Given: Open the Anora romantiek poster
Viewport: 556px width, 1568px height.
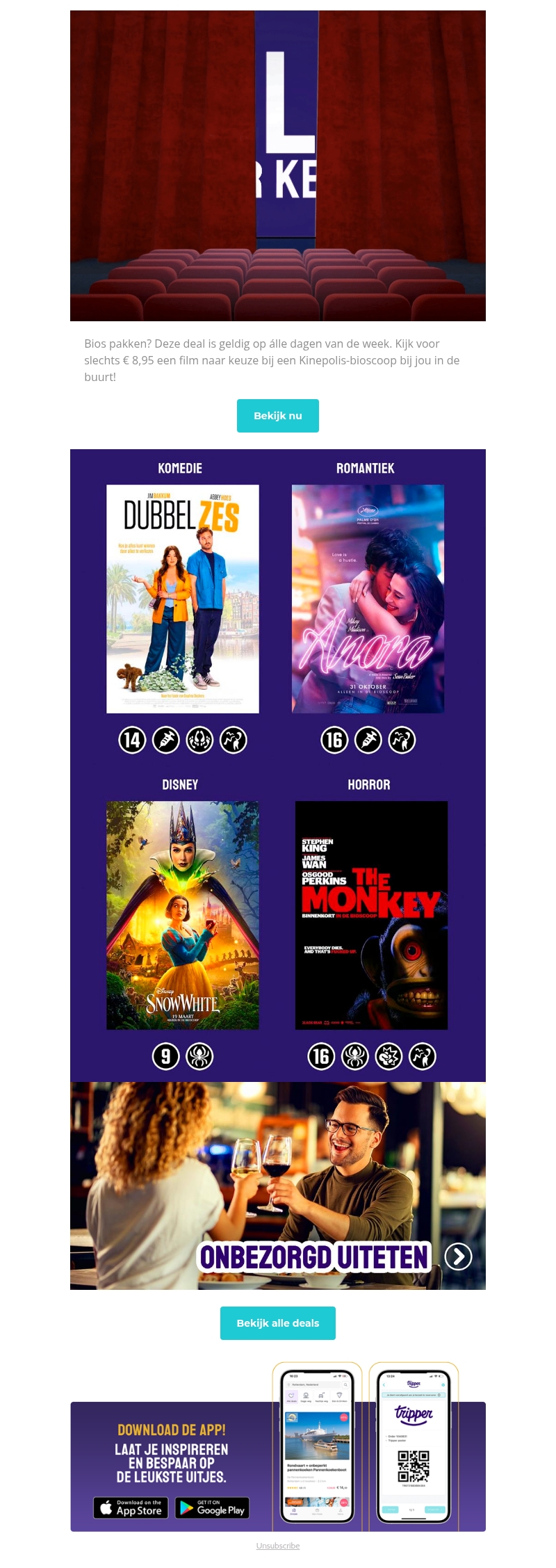Looking at the screenshot, I should (368, 599).
